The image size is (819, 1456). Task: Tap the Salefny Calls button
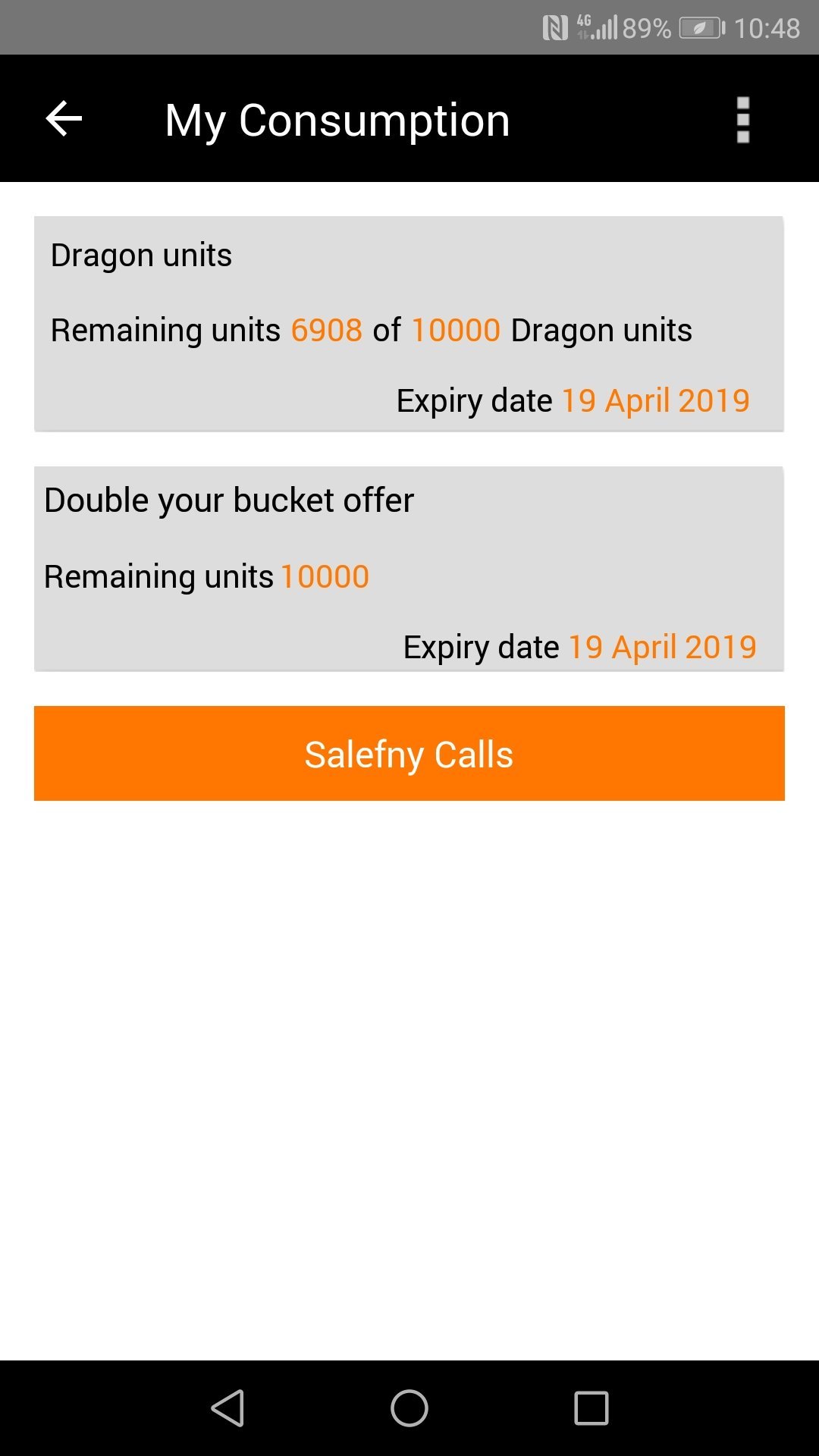click(x=409, y=753)
